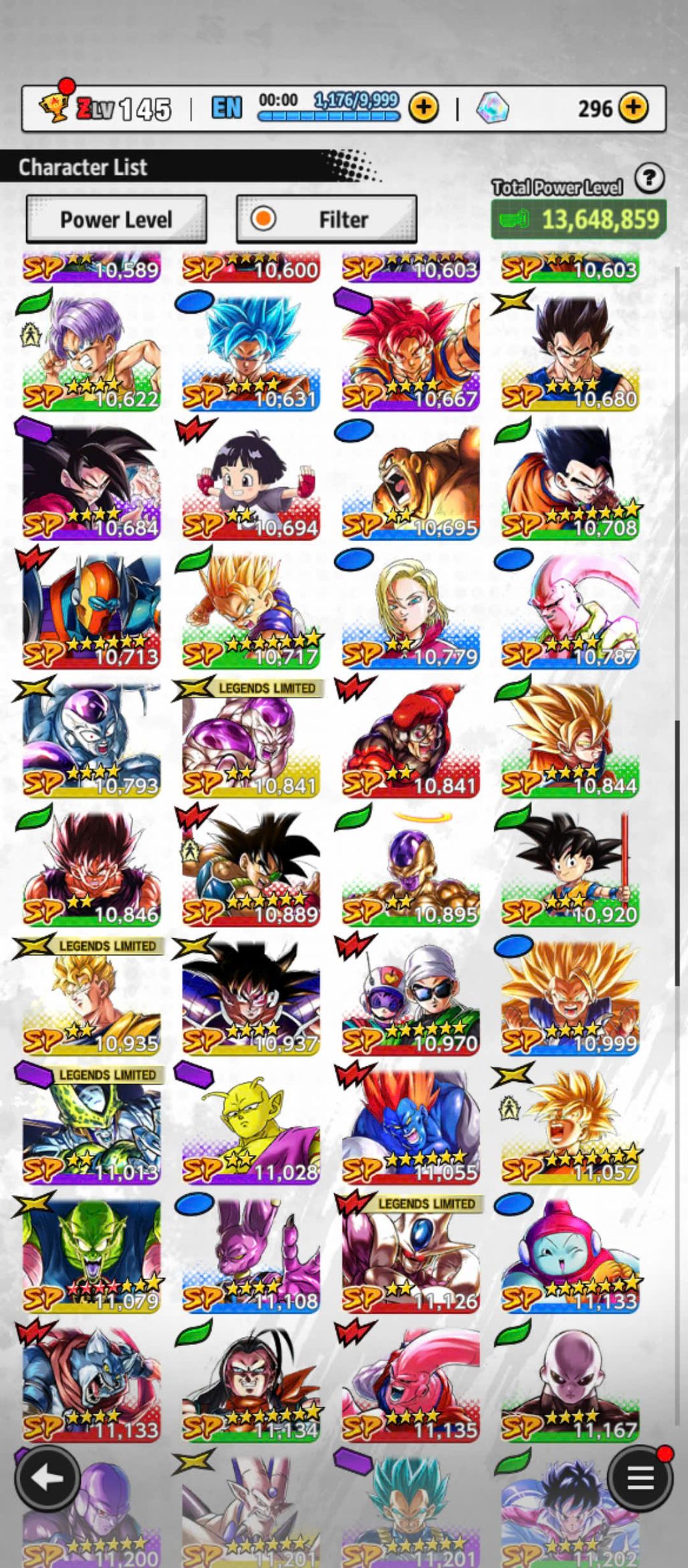Screen dimensions: 688x1568
Task: View the character with power 11,167
Action: click(x=570, y=1383)
